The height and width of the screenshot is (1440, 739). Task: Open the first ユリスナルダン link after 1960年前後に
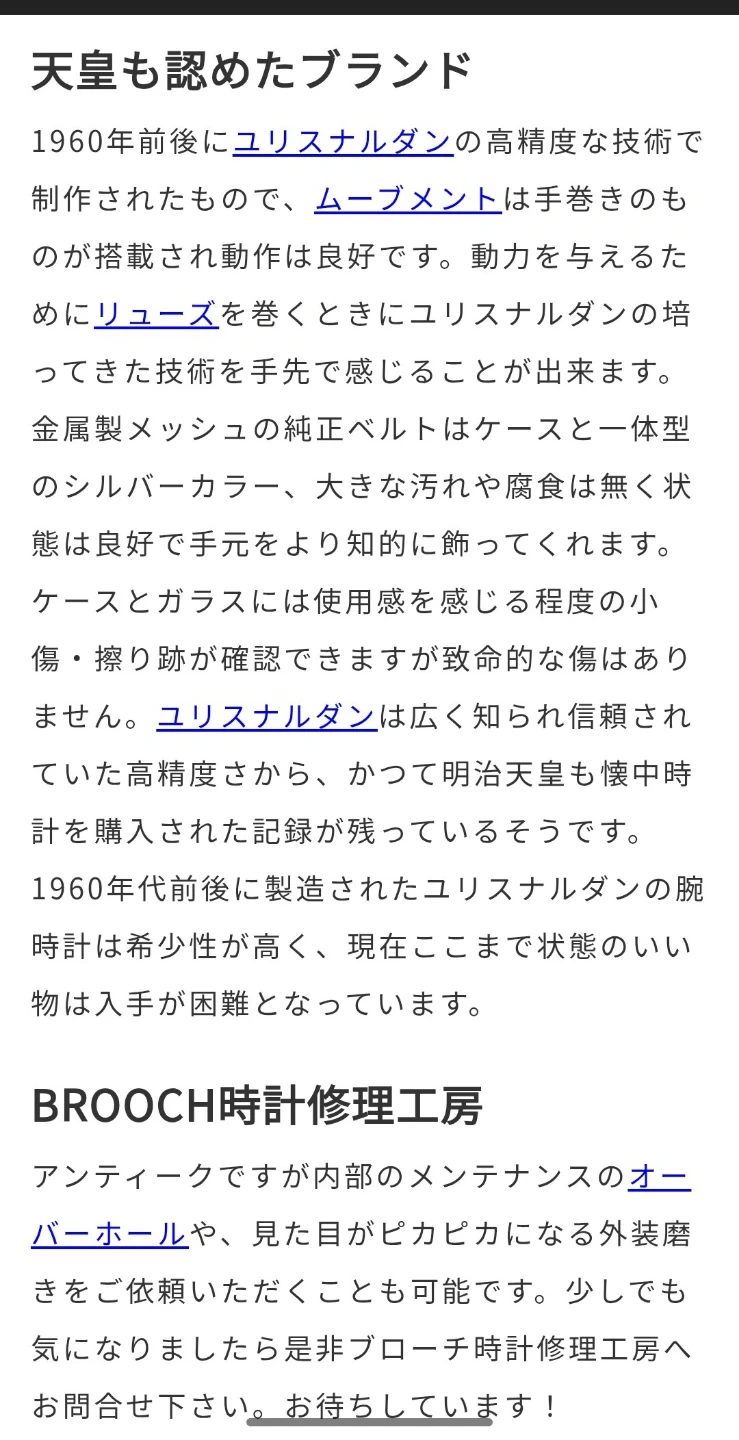(x=343, y=142)
